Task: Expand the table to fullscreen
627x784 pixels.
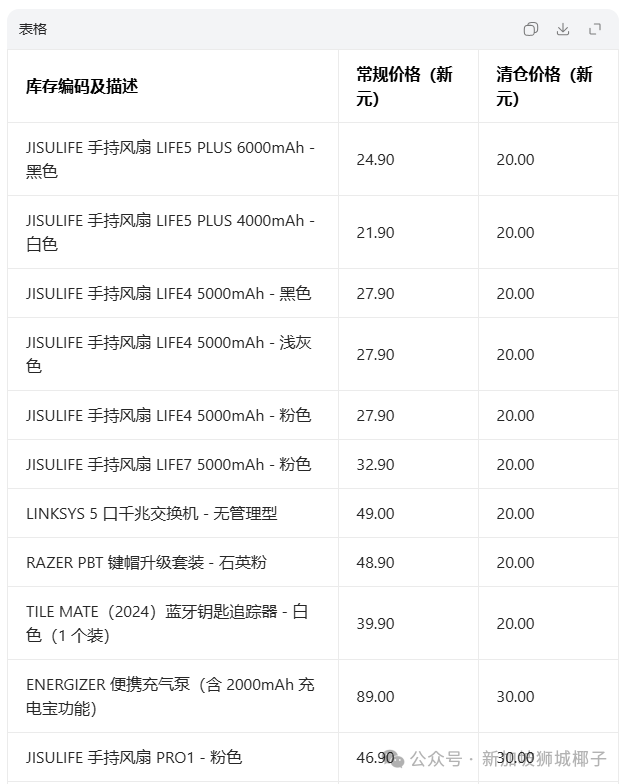Action: 595,29
